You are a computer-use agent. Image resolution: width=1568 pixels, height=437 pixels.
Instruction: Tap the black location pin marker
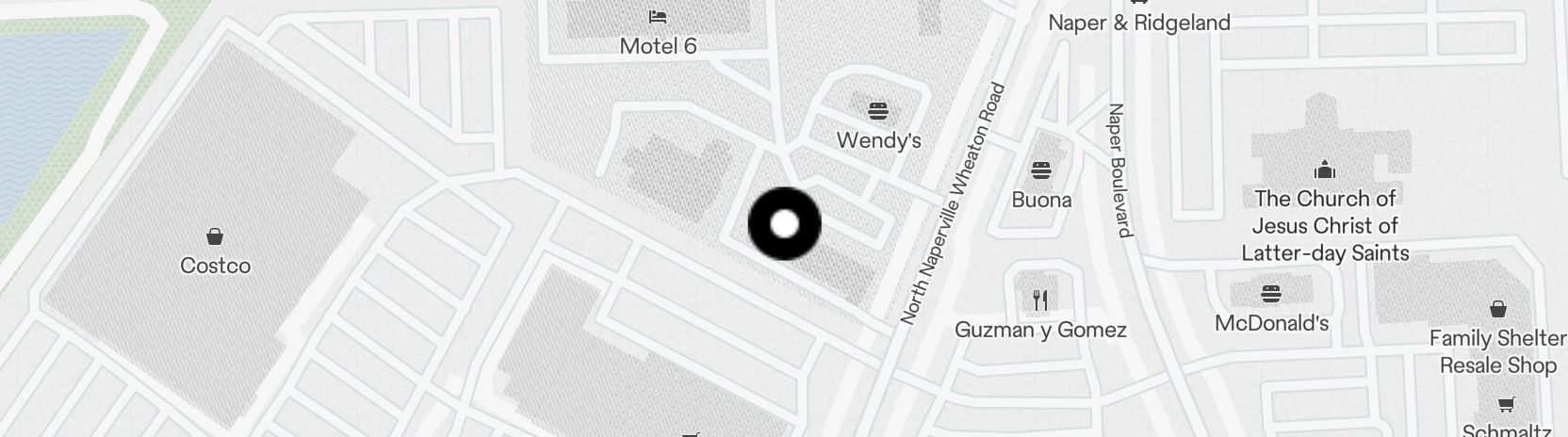[784, 224]
